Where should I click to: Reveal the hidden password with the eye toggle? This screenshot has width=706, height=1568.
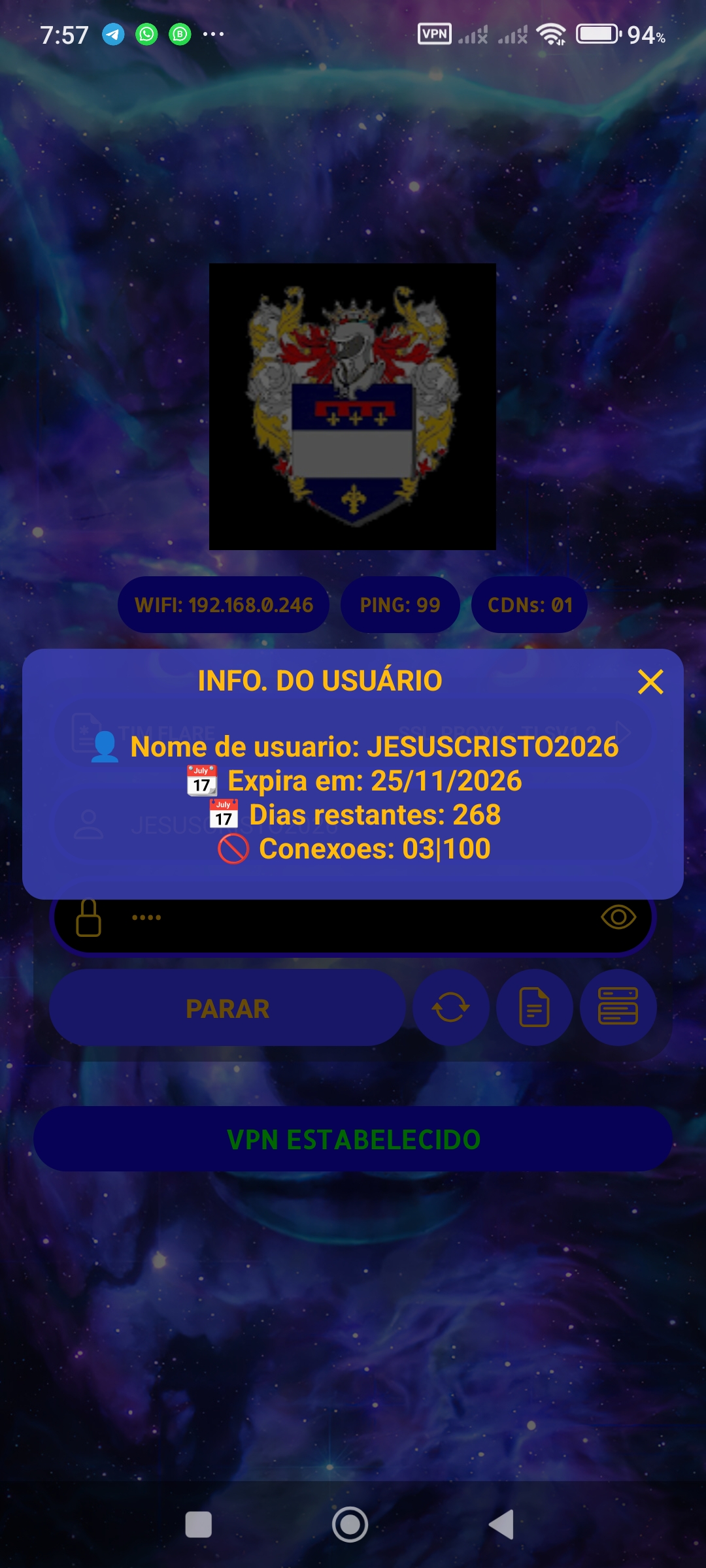[618, 919]
